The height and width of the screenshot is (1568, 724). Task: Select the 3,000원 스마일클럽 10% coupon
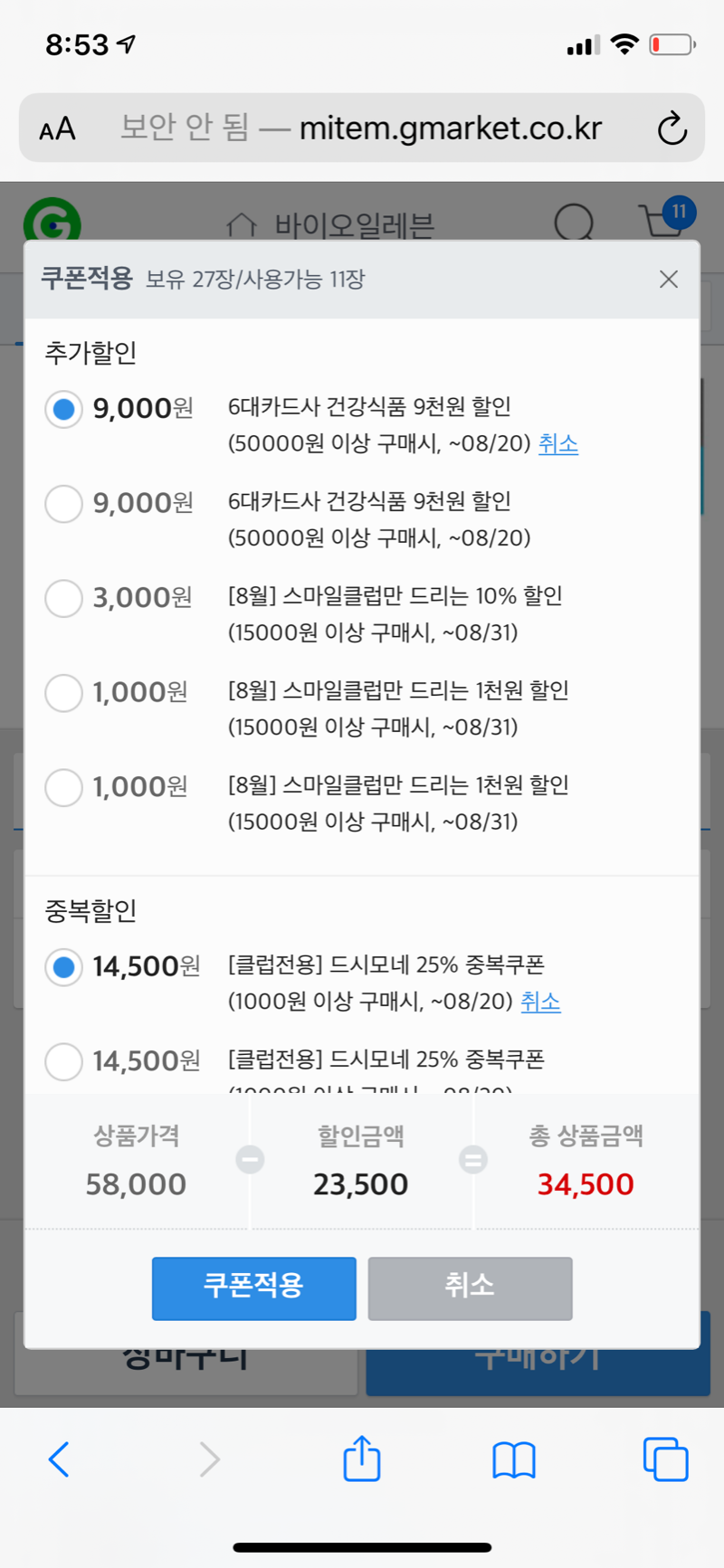[63, 599]
